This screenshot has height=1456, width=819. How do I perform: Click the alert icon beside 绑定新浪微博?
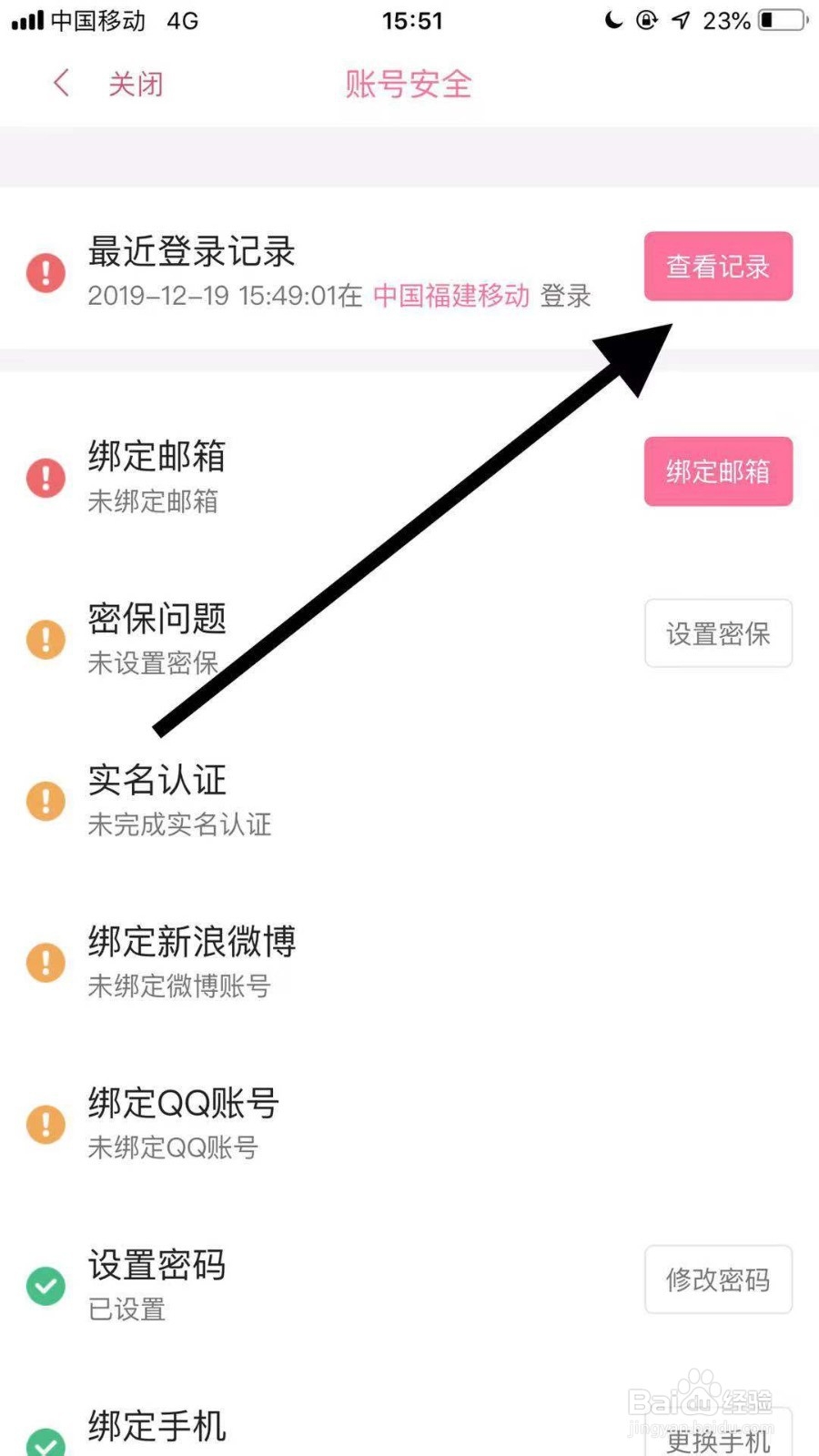[x=45, y=962]
